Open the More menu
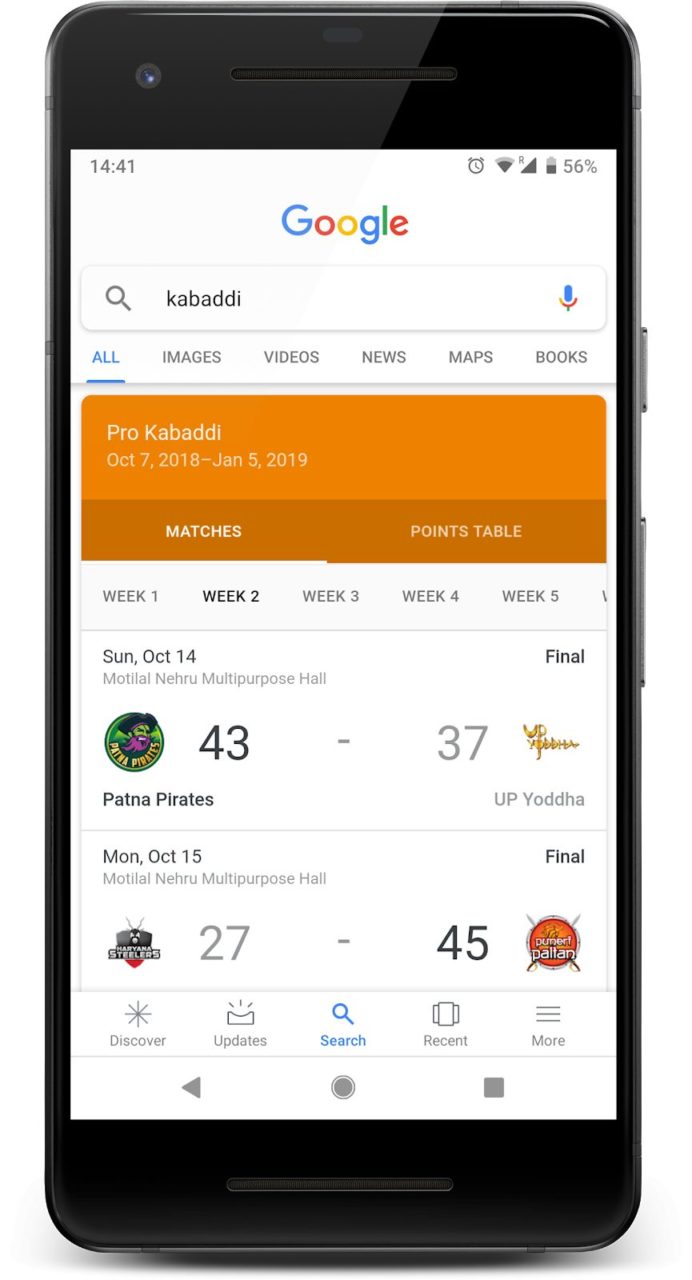692x1280 pixels. [548, 1025]
